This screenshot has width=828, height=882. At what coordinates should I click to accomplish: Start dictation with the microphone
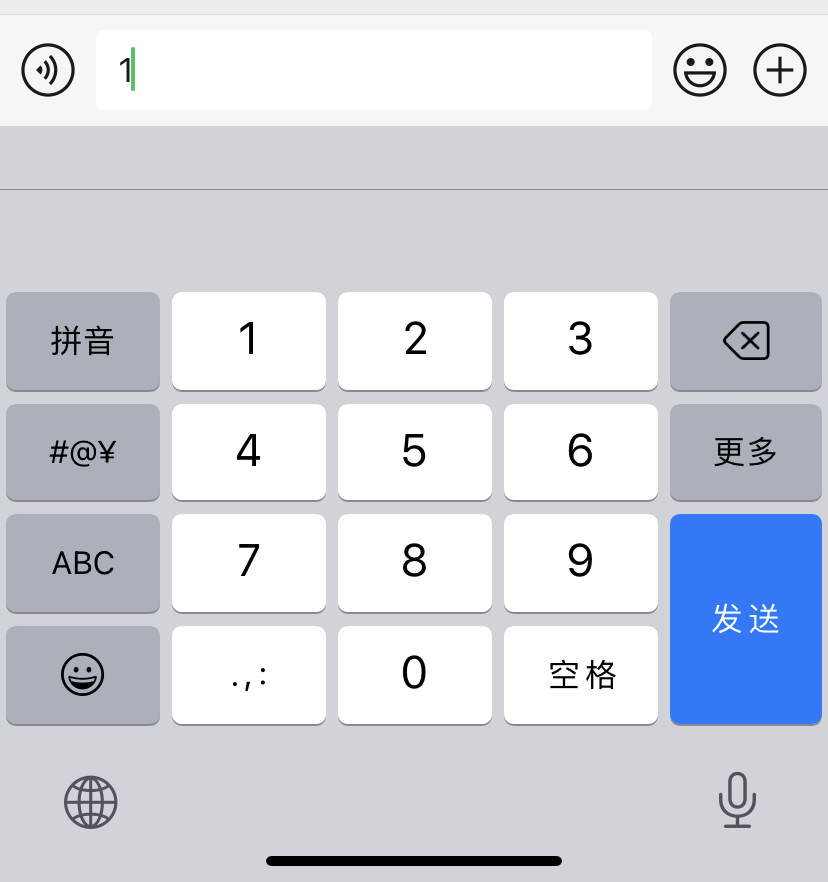tap(737, 800)
